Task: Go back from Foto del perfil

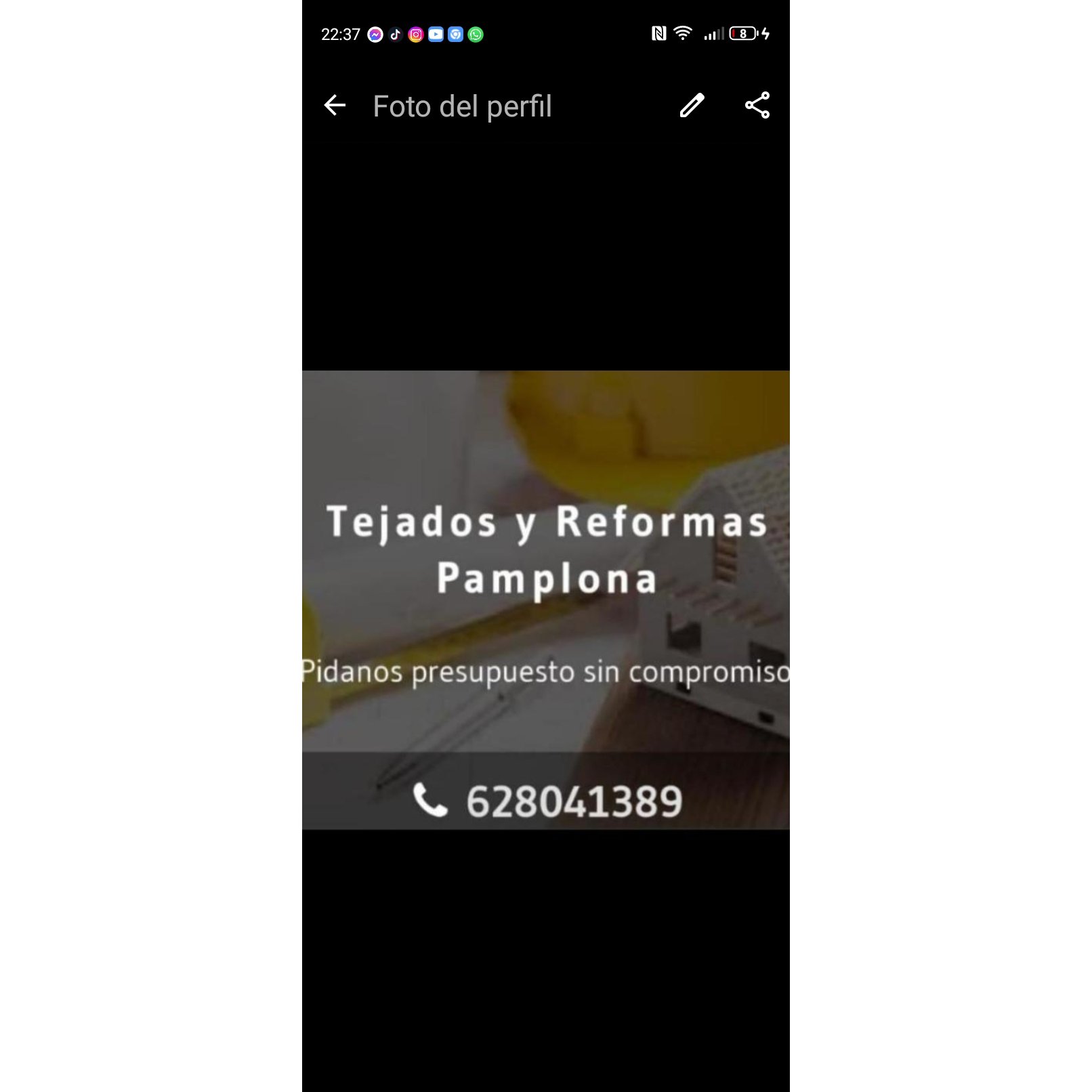Action: pyautogui.click(x=335, y=105)
